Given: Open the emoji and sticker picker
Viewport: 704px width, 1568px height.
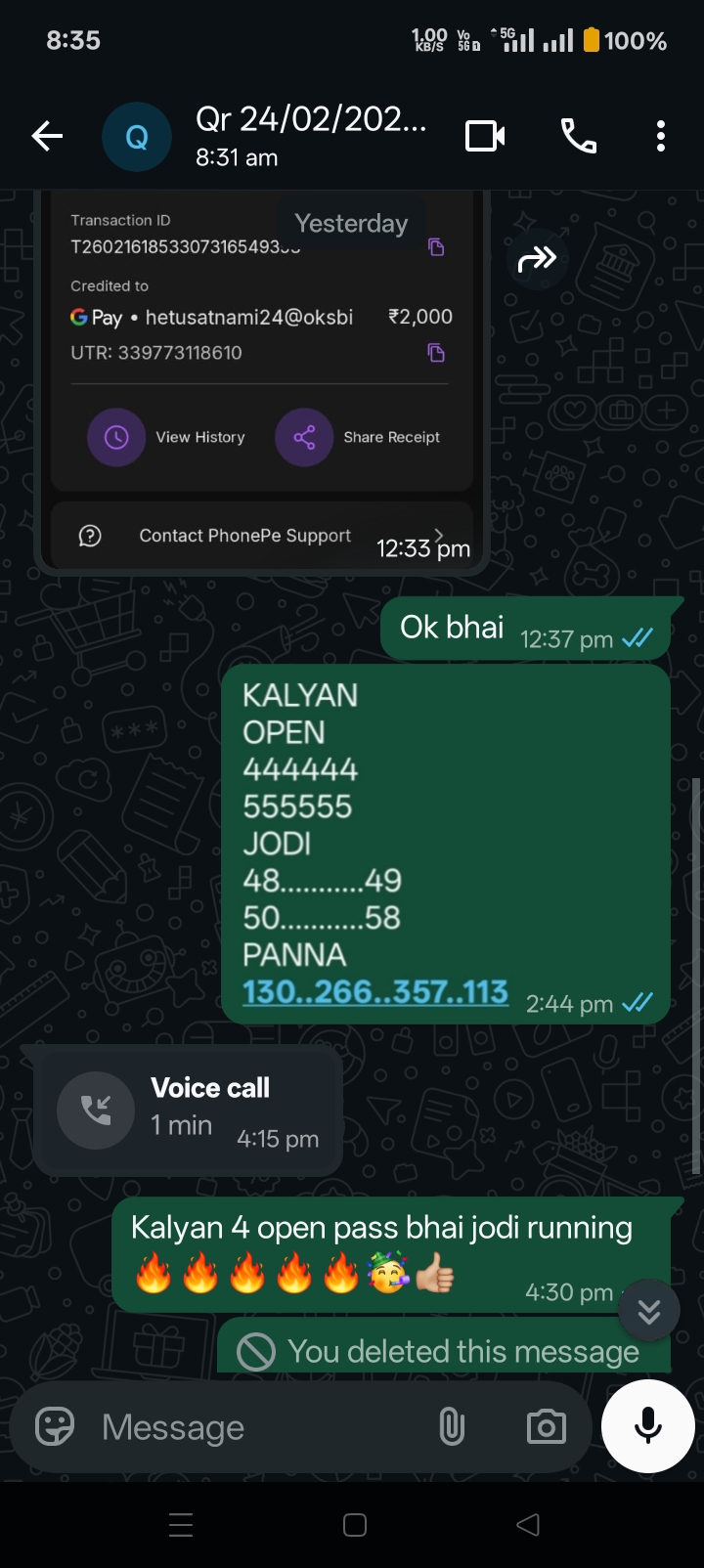Looking at the screenshot, I should click(55, 1427).
